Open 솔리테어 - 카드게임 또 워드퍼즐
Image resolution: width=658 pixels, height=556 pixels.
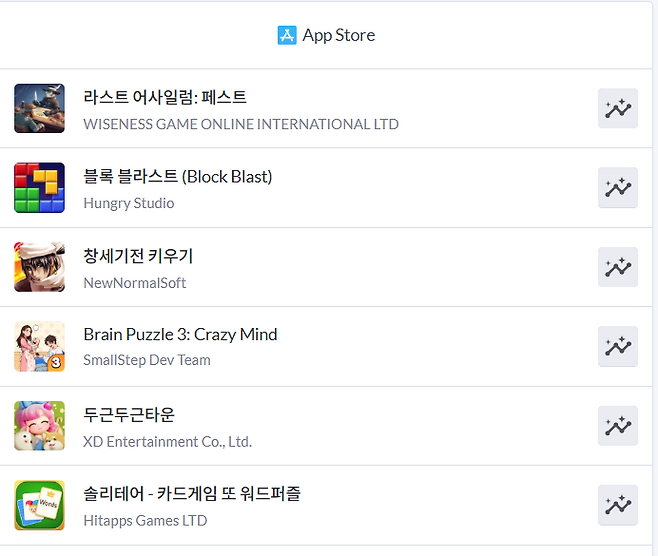[192, 494]
